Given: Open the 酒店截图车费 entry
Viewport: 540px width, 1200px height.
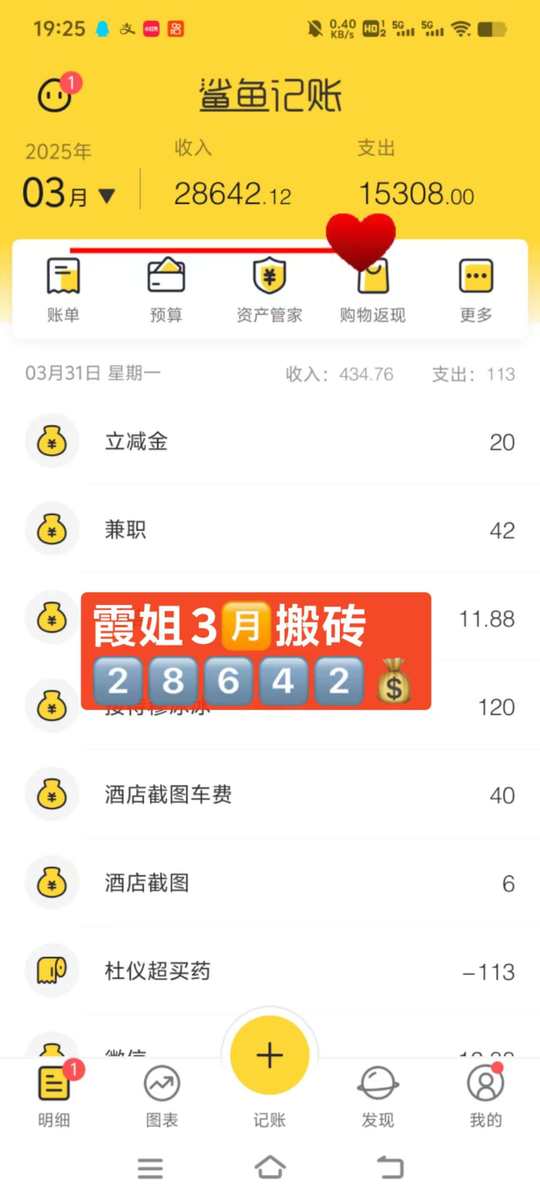Looking at the screenshot, I should click(270, 795).
